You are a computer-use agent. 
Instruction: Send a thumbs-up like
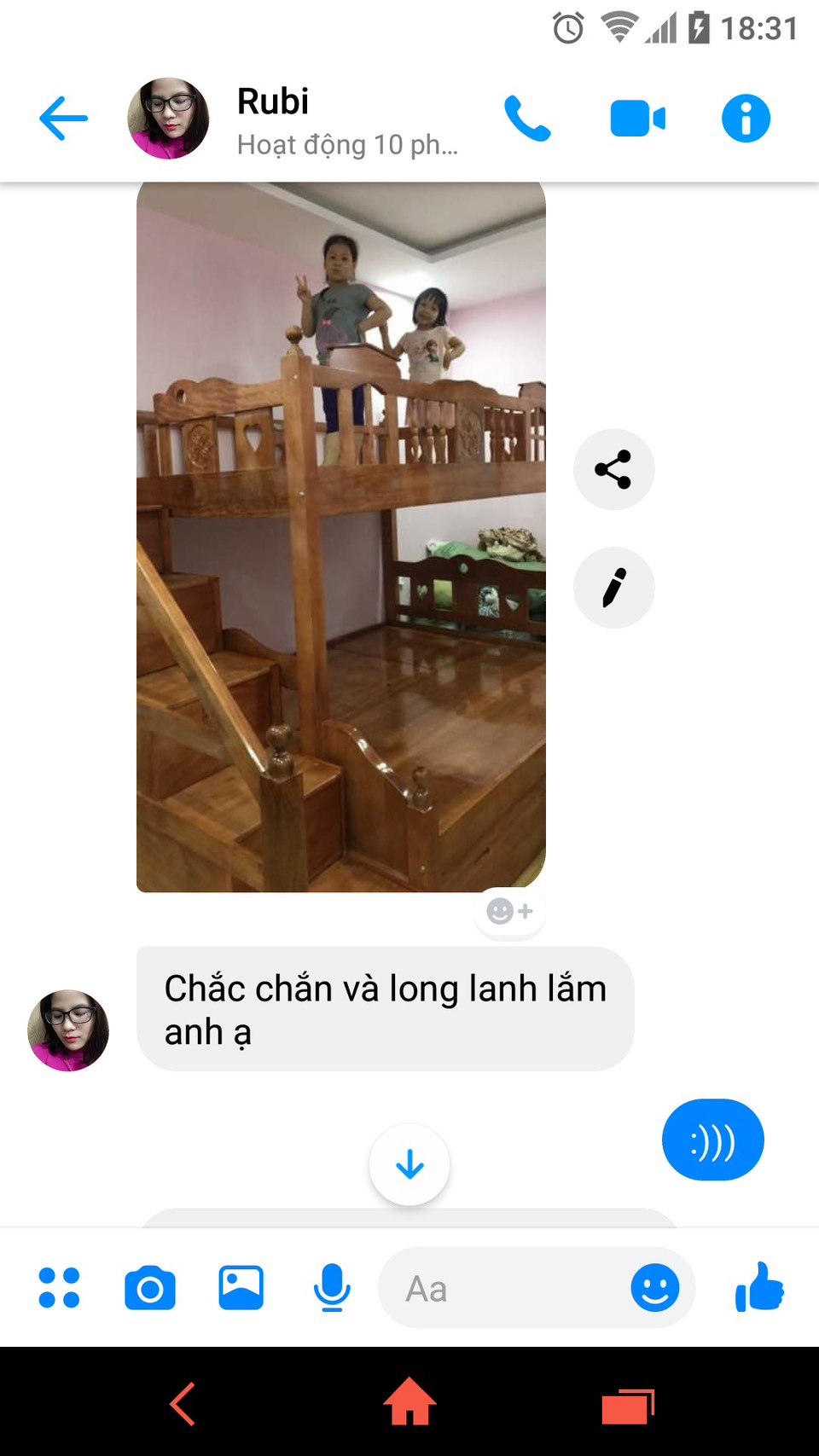758,1286
